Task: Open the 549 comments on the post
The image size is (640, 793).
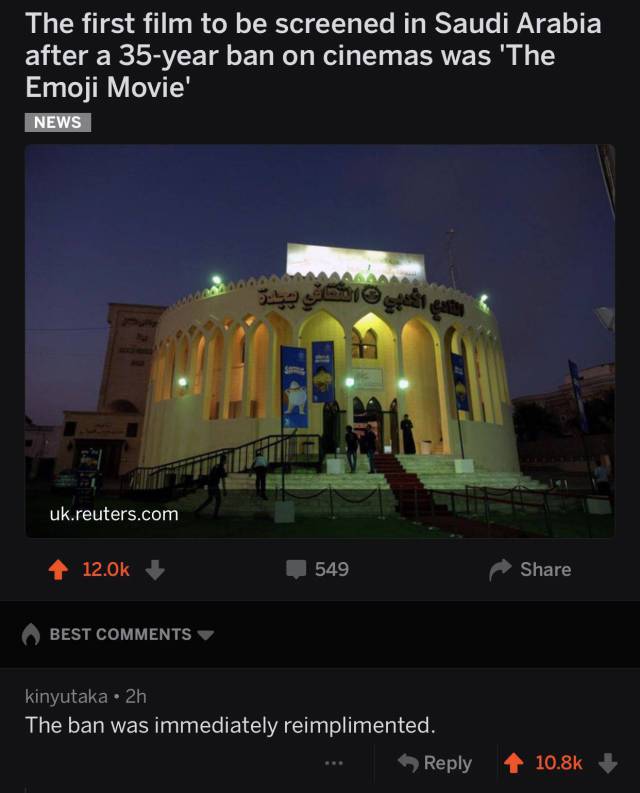Action: (318, 569)
